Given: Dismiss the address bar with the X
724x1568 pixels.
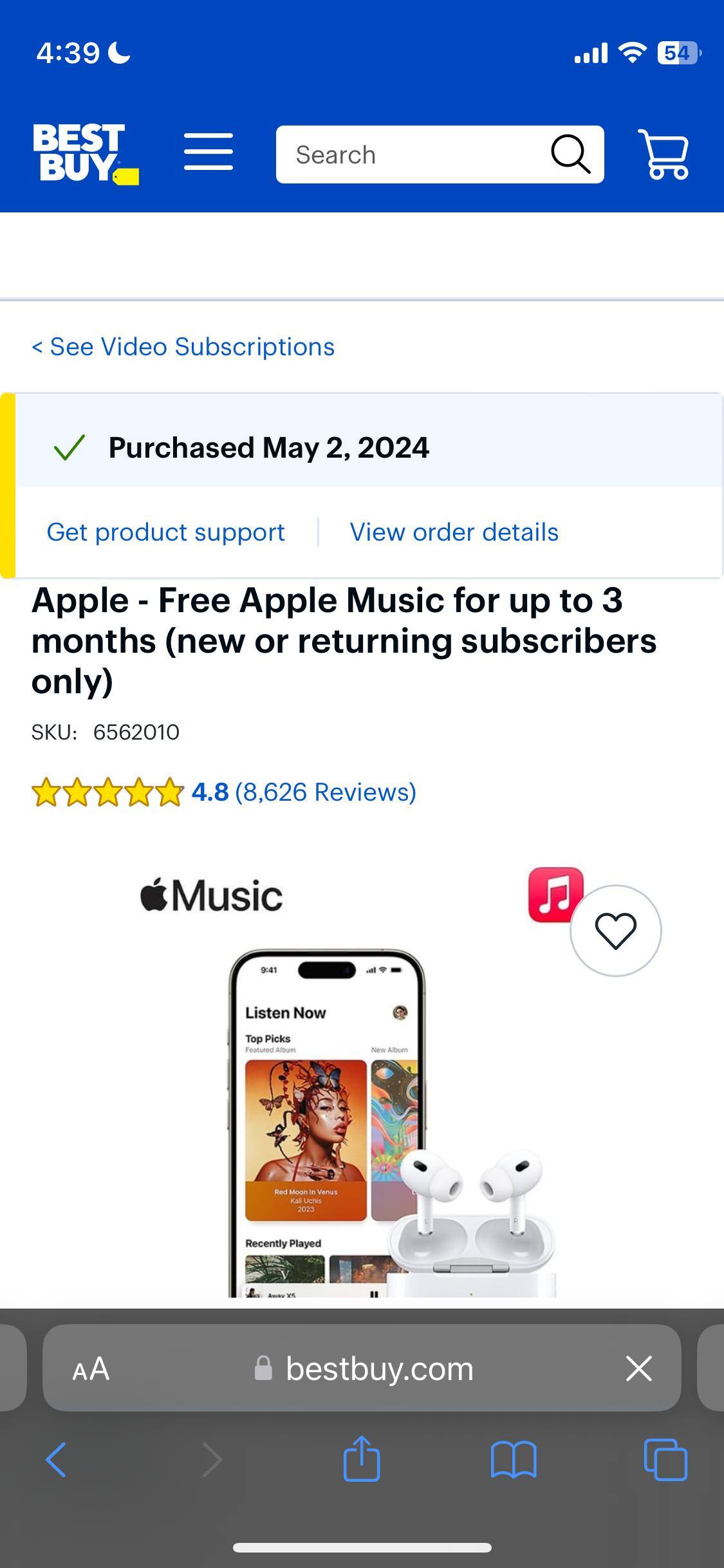Looking at the screenshot, I should 638,1368.
